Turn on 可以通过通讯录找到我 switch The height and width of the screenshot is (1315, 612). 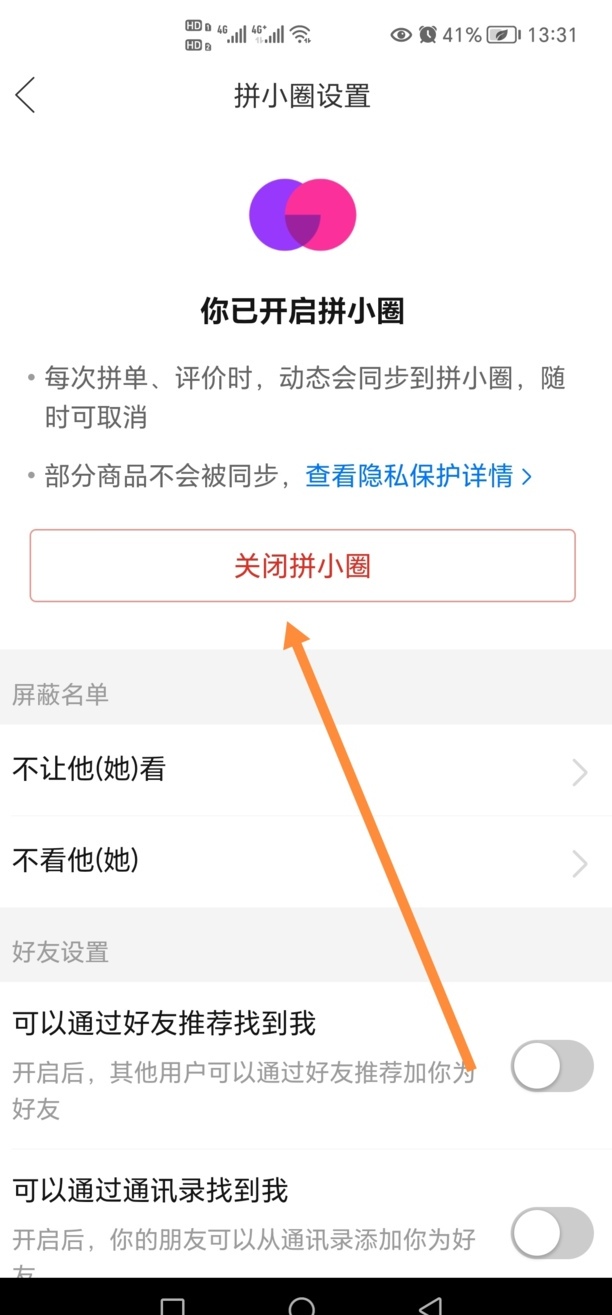point(551,1232)
